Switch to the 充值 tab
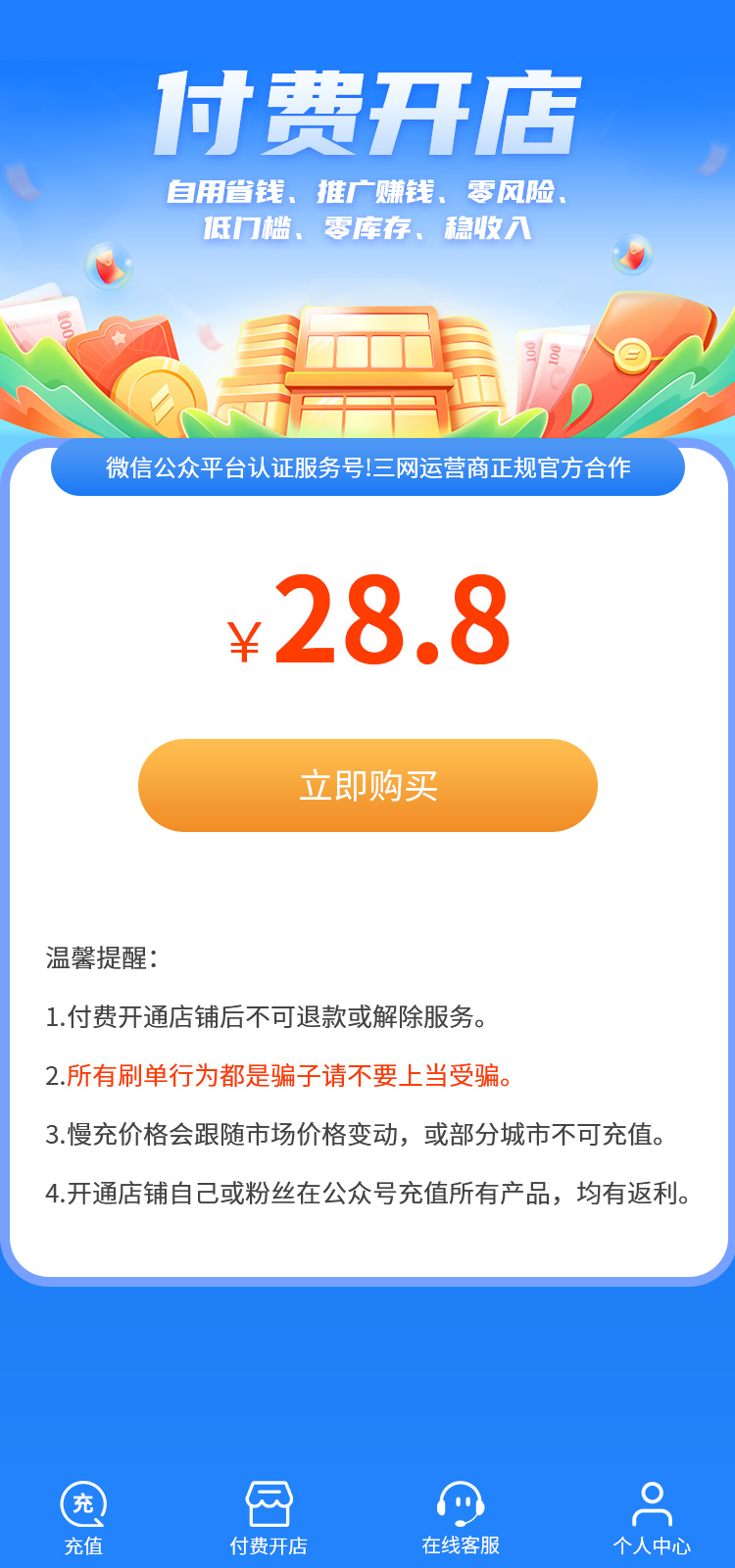Viewport: 735px width, 1568px height. [83, 1517]
